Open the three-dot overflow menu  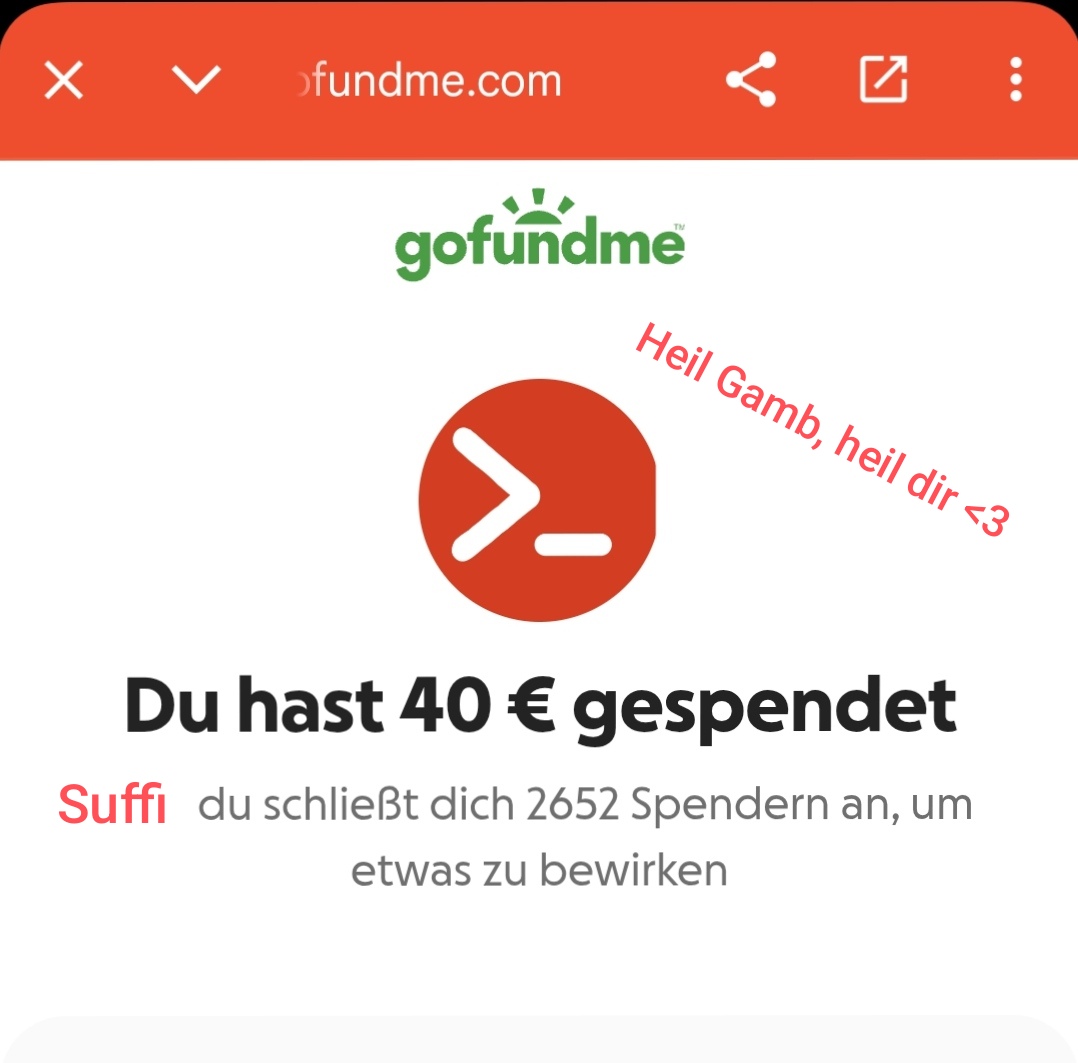1015,81
